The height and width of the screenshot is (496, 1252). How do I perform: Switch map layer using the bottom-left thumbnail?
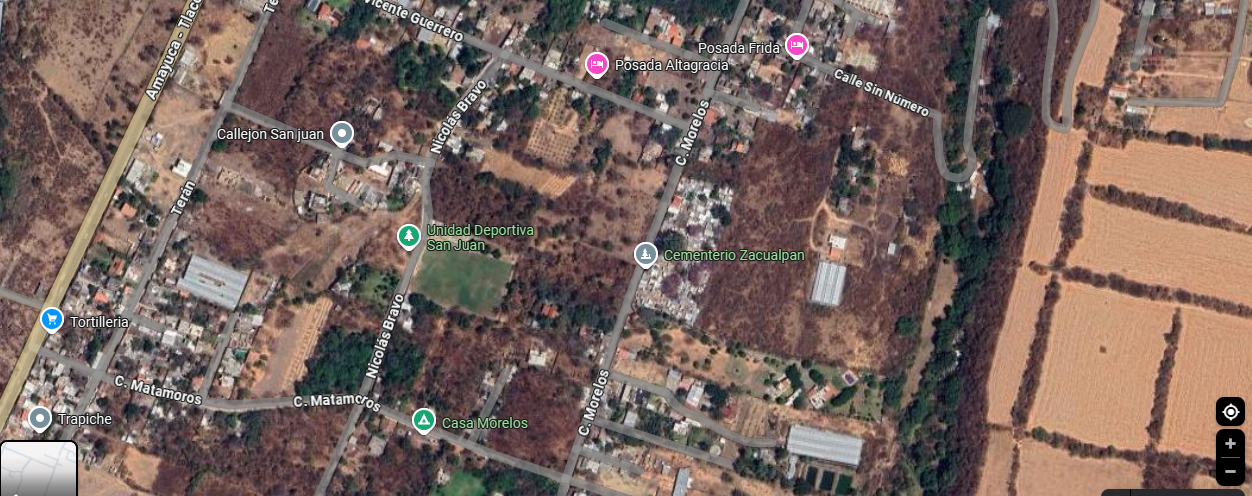coord(38,469)
